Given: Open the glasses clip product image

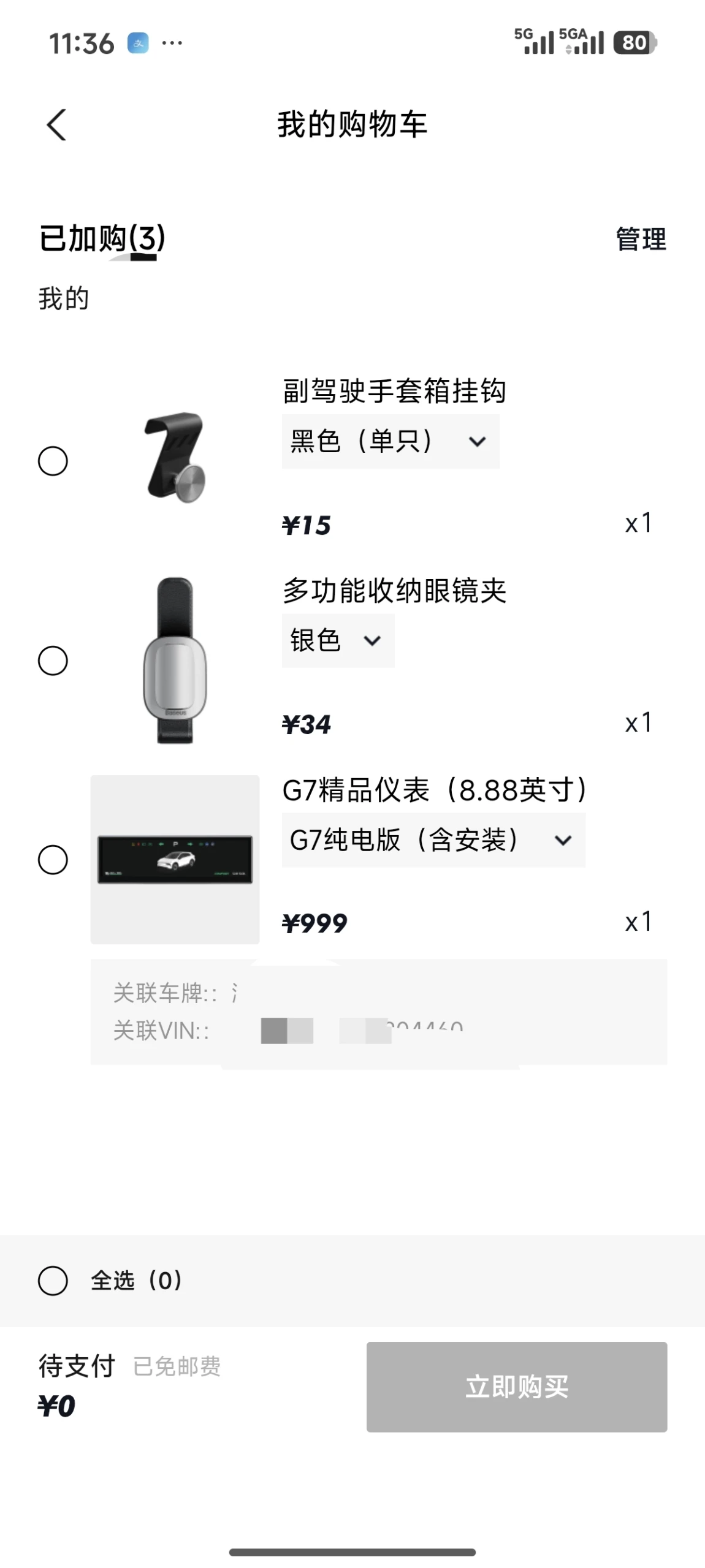Looking at the screenshot, I should [175, 661].
